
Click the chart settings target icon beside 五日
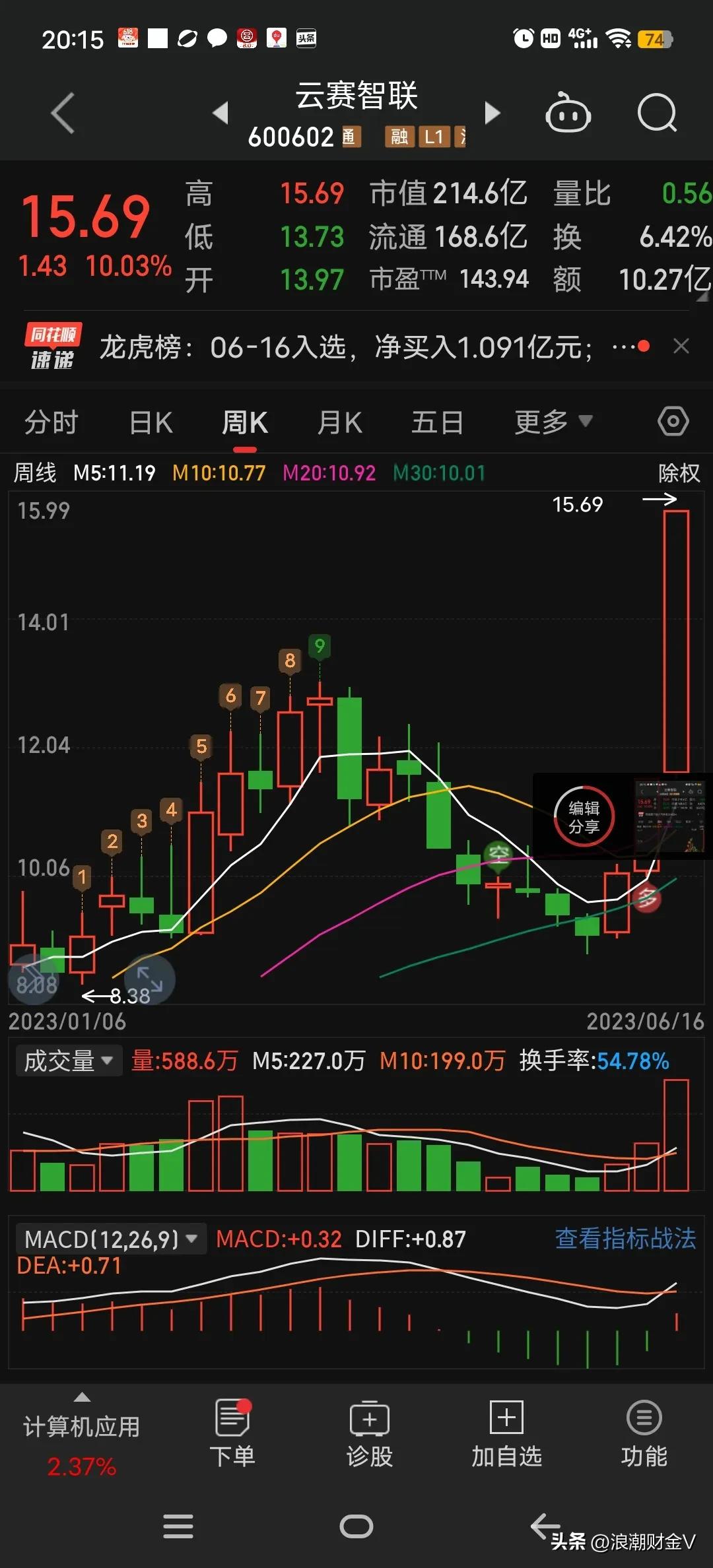673,420
